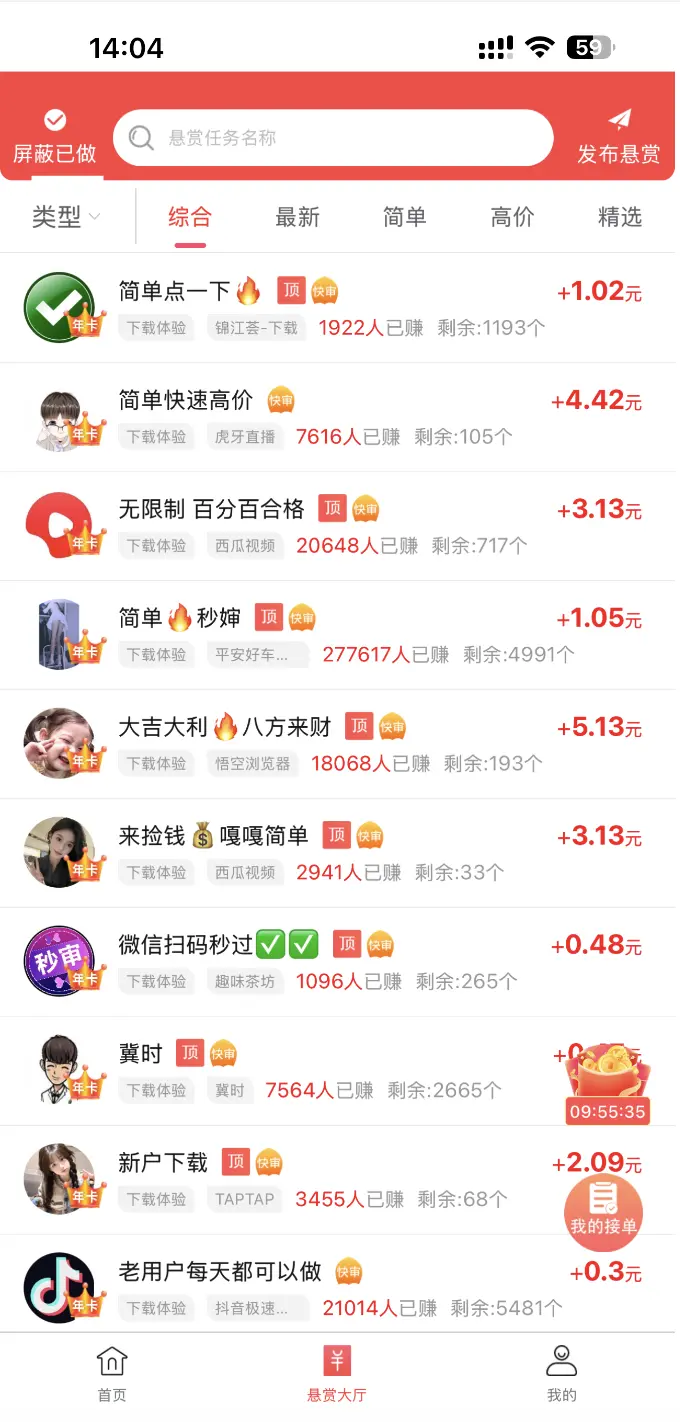Open 发布悬赏 to post a bounty
The width and height of the screenshot is (680, 1422).
[x=618, y=138]
